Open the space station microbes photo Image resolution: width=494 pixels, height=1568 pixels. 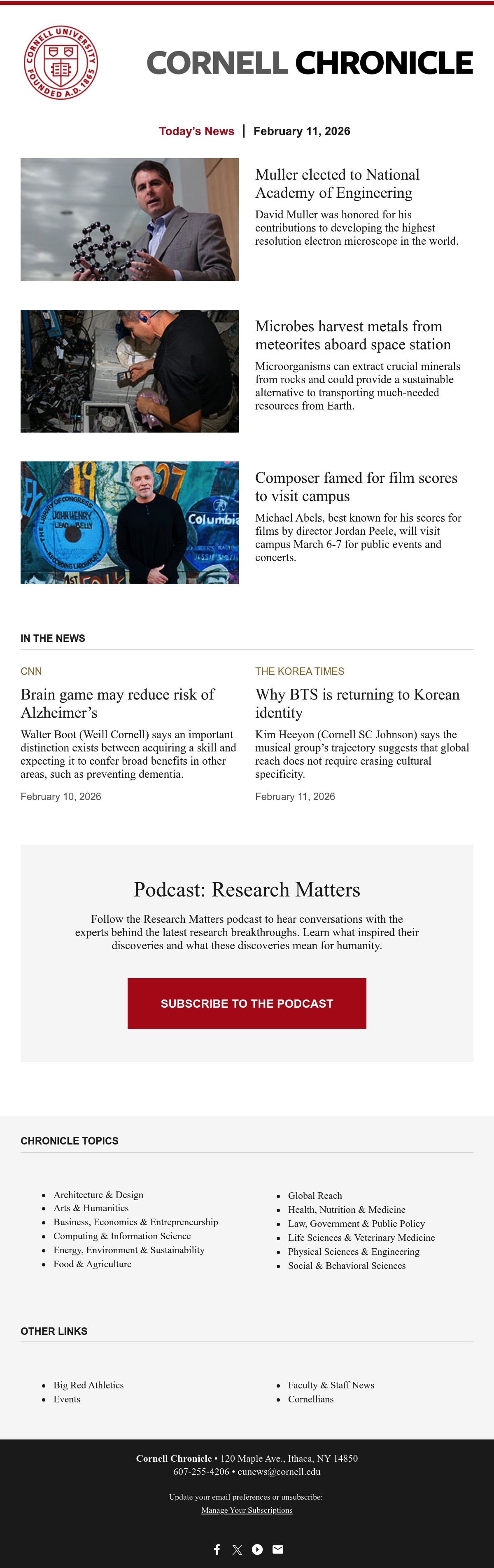[130, 371]
